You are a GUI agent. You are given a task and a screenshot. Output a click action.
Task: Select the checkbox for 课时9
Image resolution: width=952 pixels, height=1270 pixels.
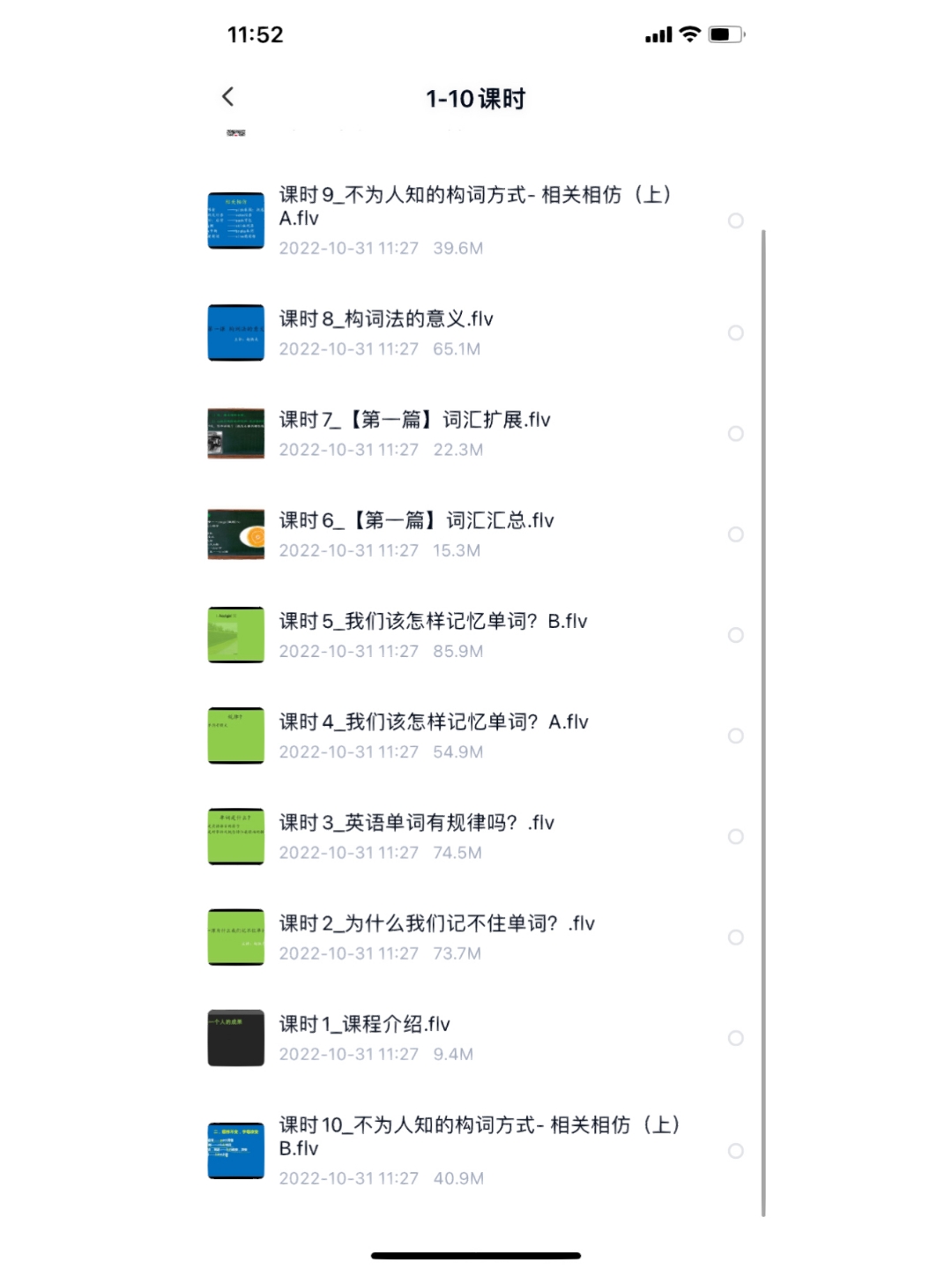click(x=736, y=221)
